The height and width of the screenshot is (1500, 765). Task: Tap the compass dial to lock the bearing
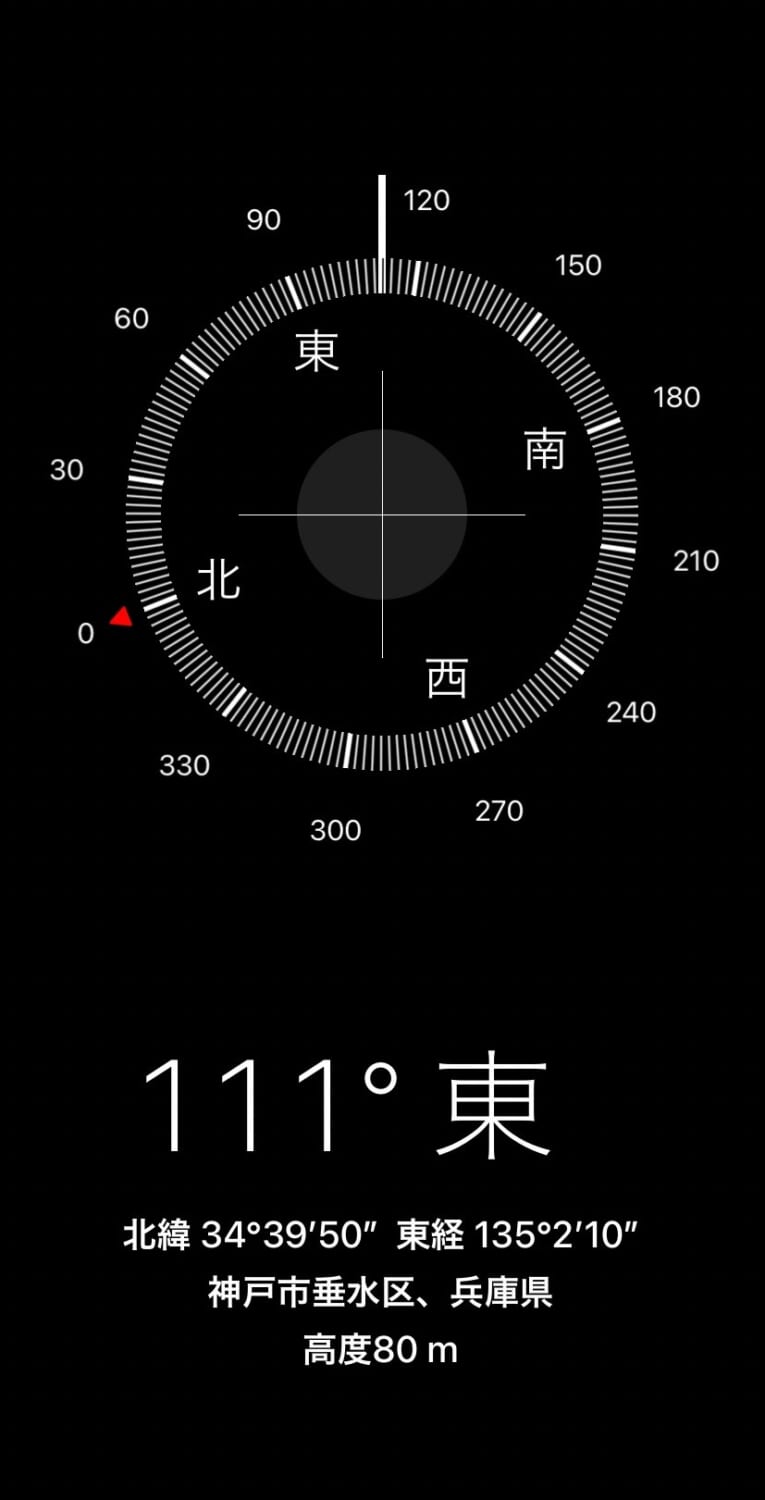click(x=382, y=514)
